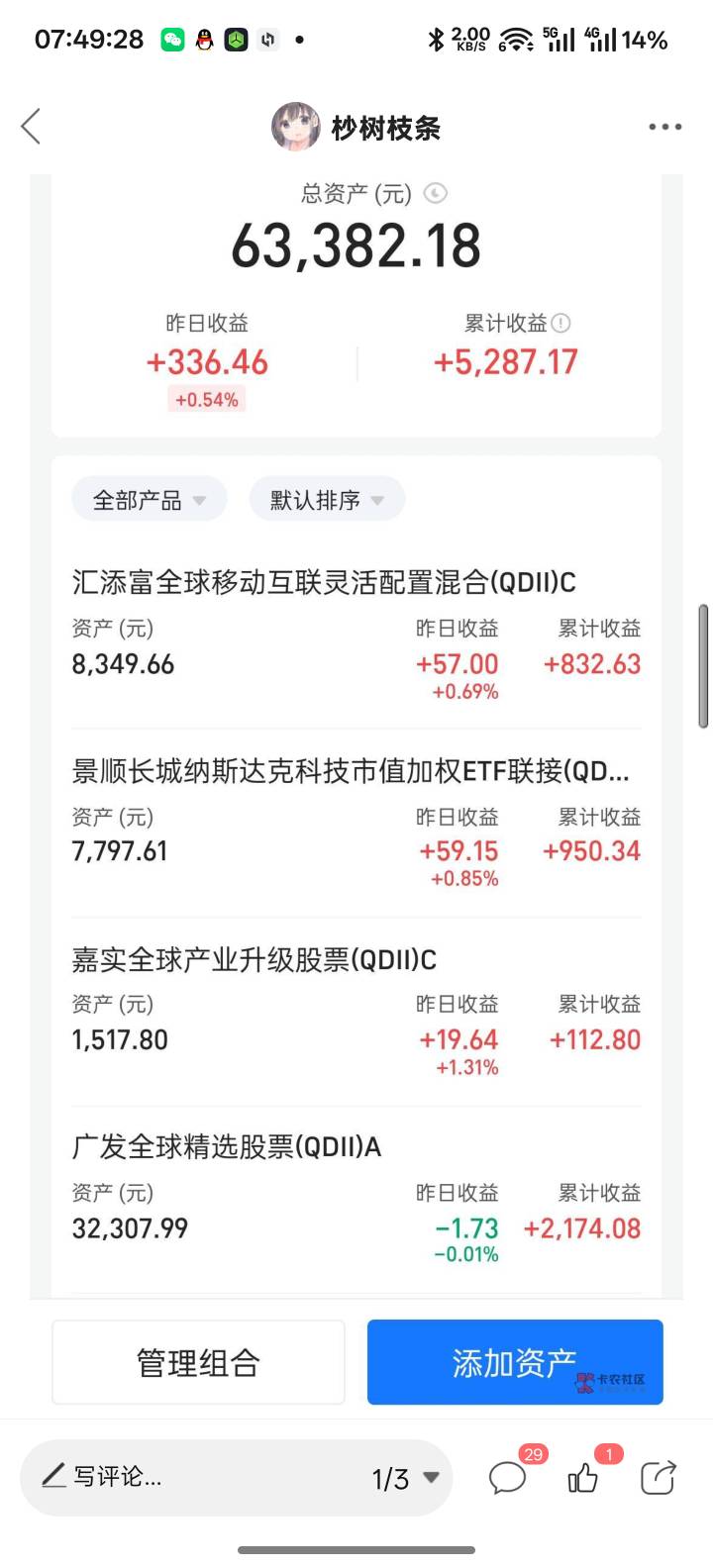Open the profile of 杪树枝条
Screen dimensions: 713x1568
[x=356, y=127]
